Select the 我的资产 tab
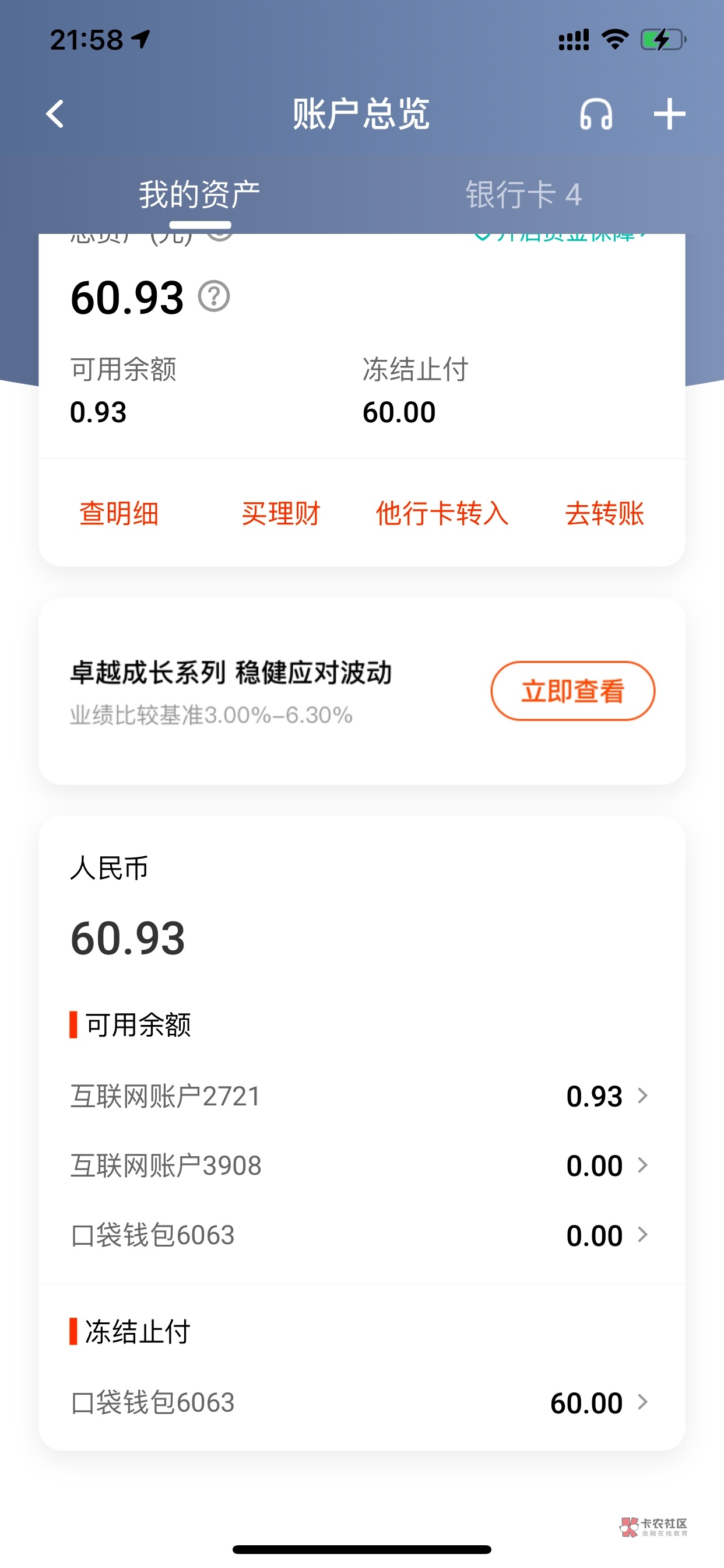724x1568 pixels. pyautogui.click(x=199, y=195)
